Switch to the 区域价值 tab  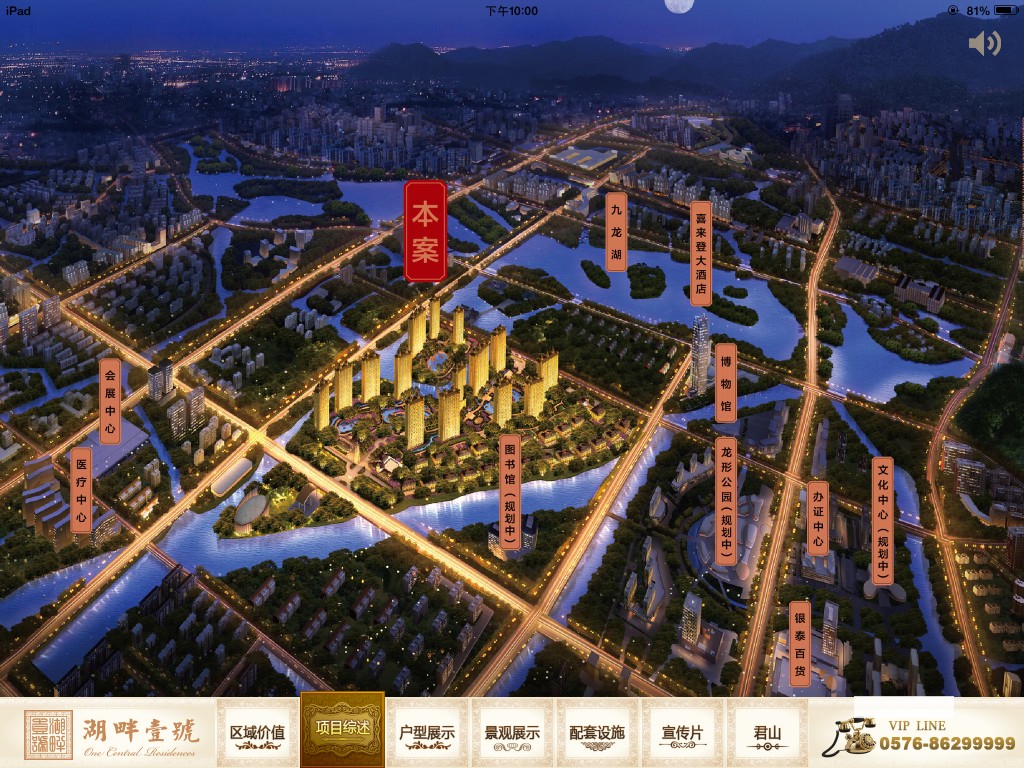(257, 733)
